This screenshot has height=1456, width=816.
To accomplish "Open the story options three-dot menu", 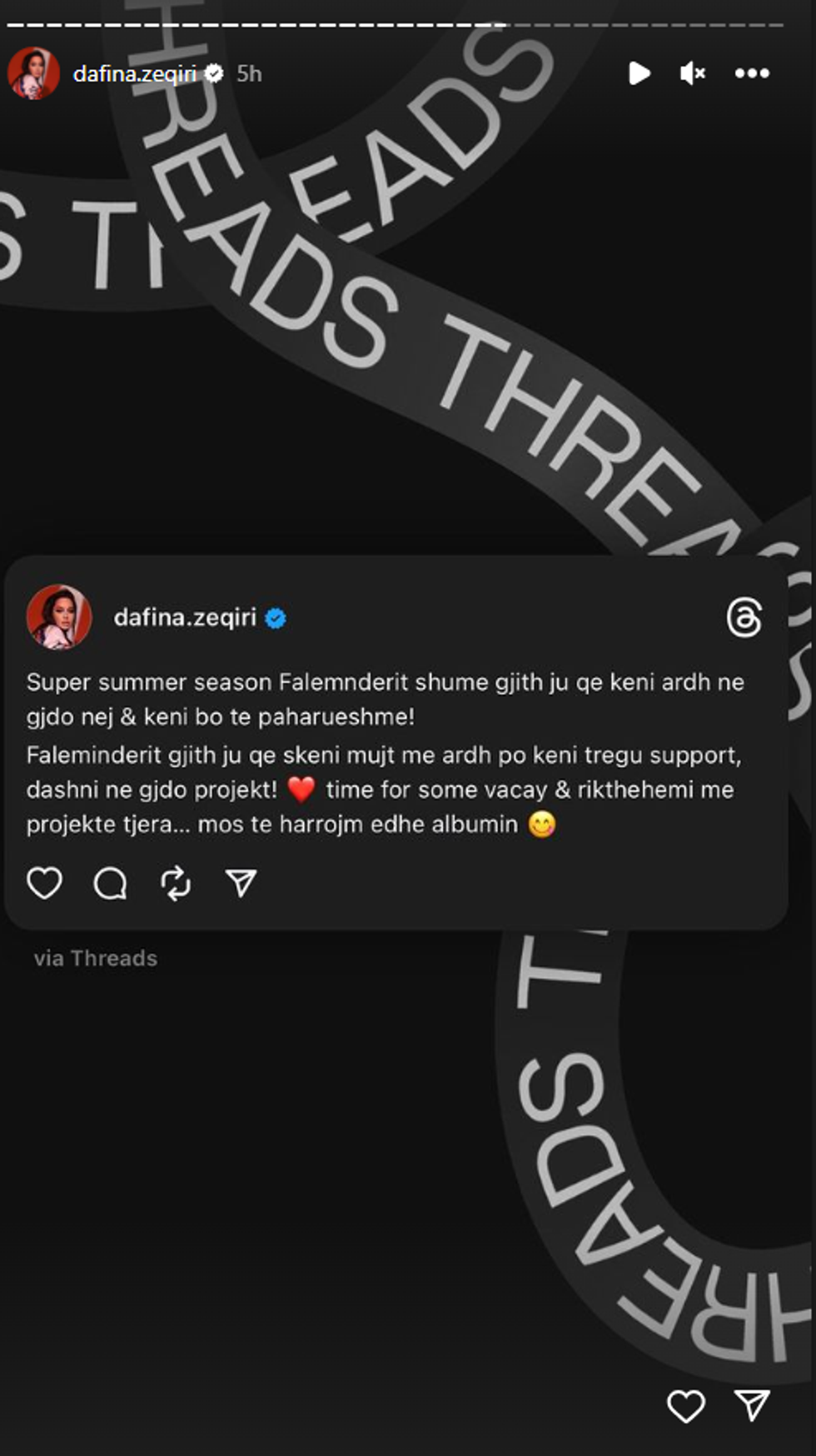I will (751, 73).
